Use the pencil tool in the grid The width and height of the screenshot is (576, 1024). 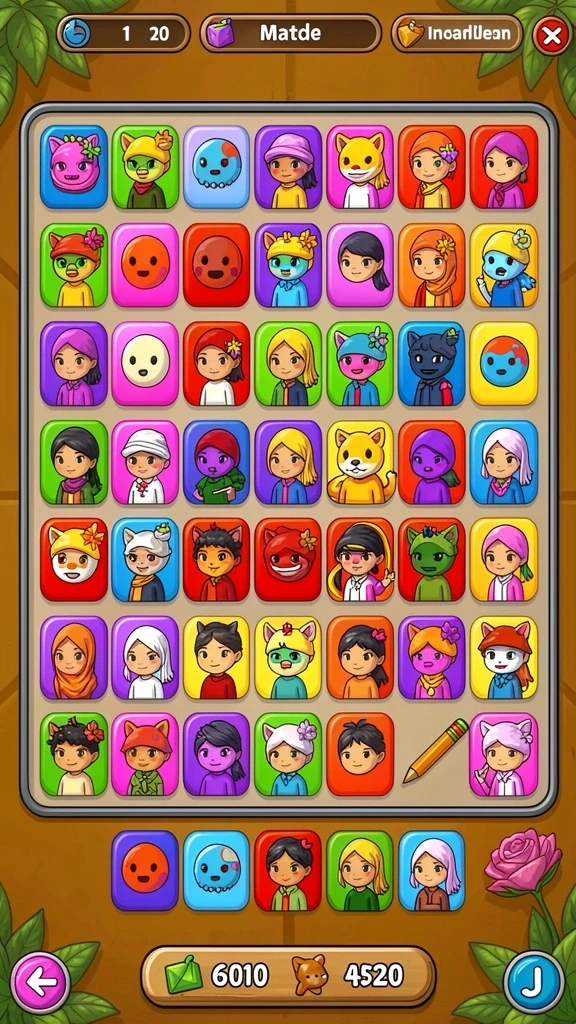(x=436, y=751)
